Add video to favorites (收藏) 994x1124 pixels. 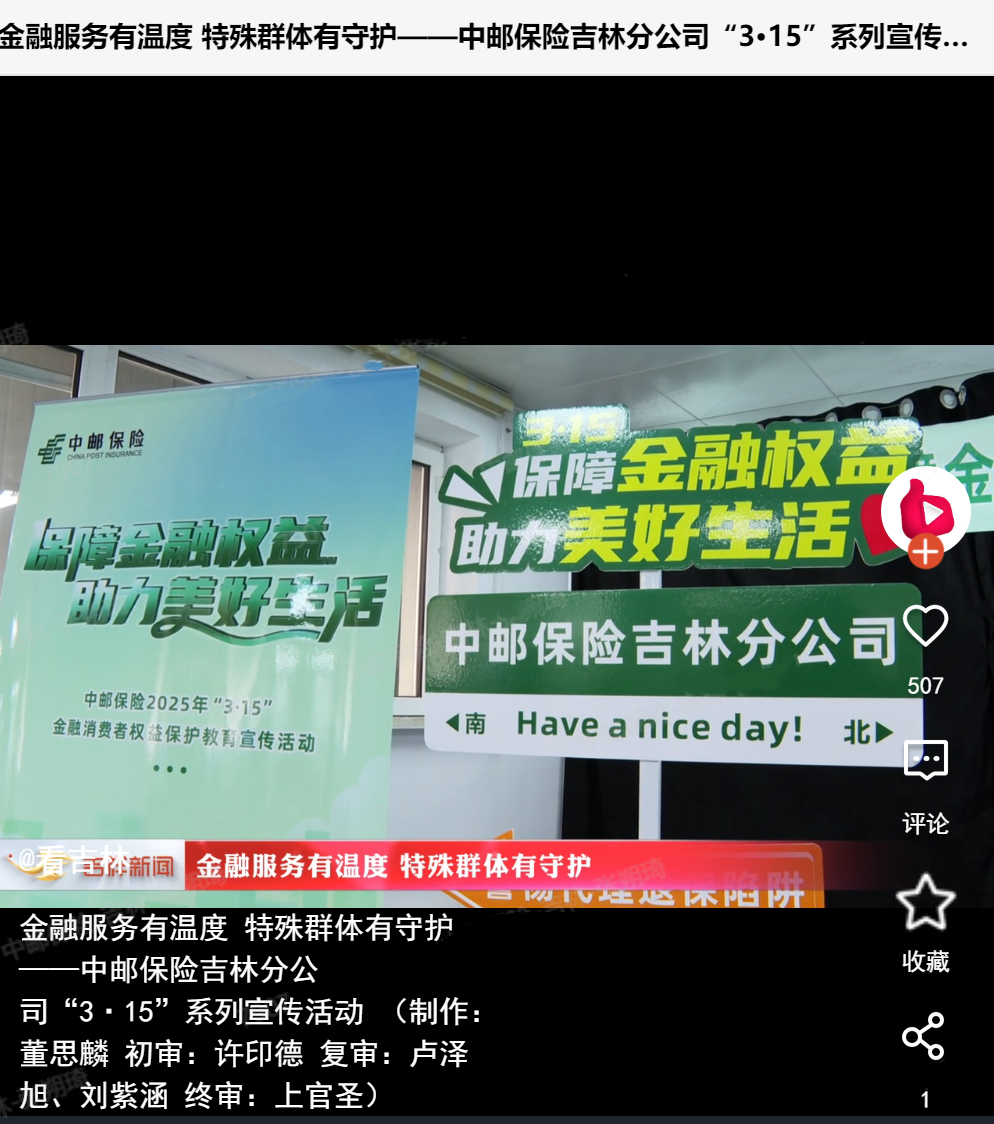click(925, 902)
